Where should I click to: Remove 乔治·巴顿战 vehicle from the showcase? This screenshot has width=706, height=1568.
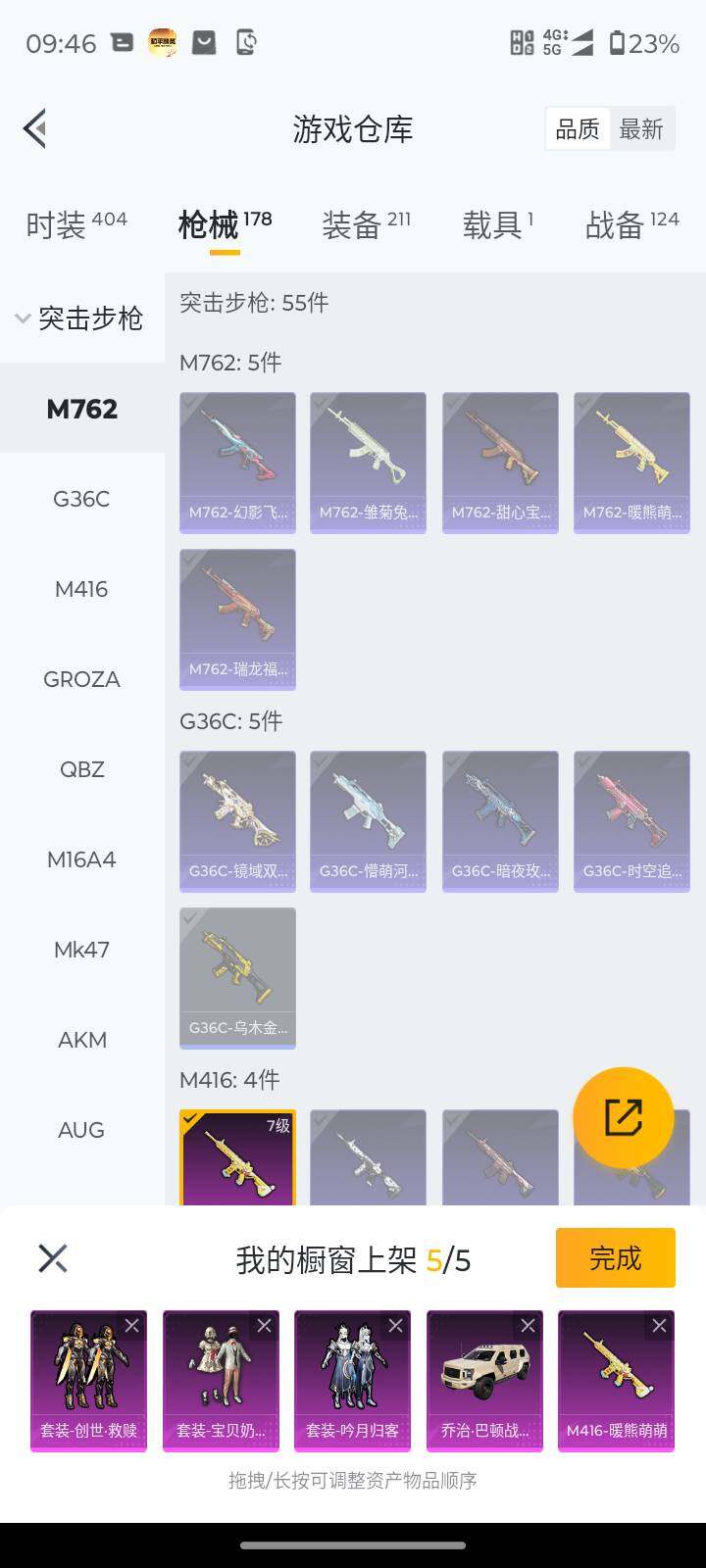click(528, 1326)
